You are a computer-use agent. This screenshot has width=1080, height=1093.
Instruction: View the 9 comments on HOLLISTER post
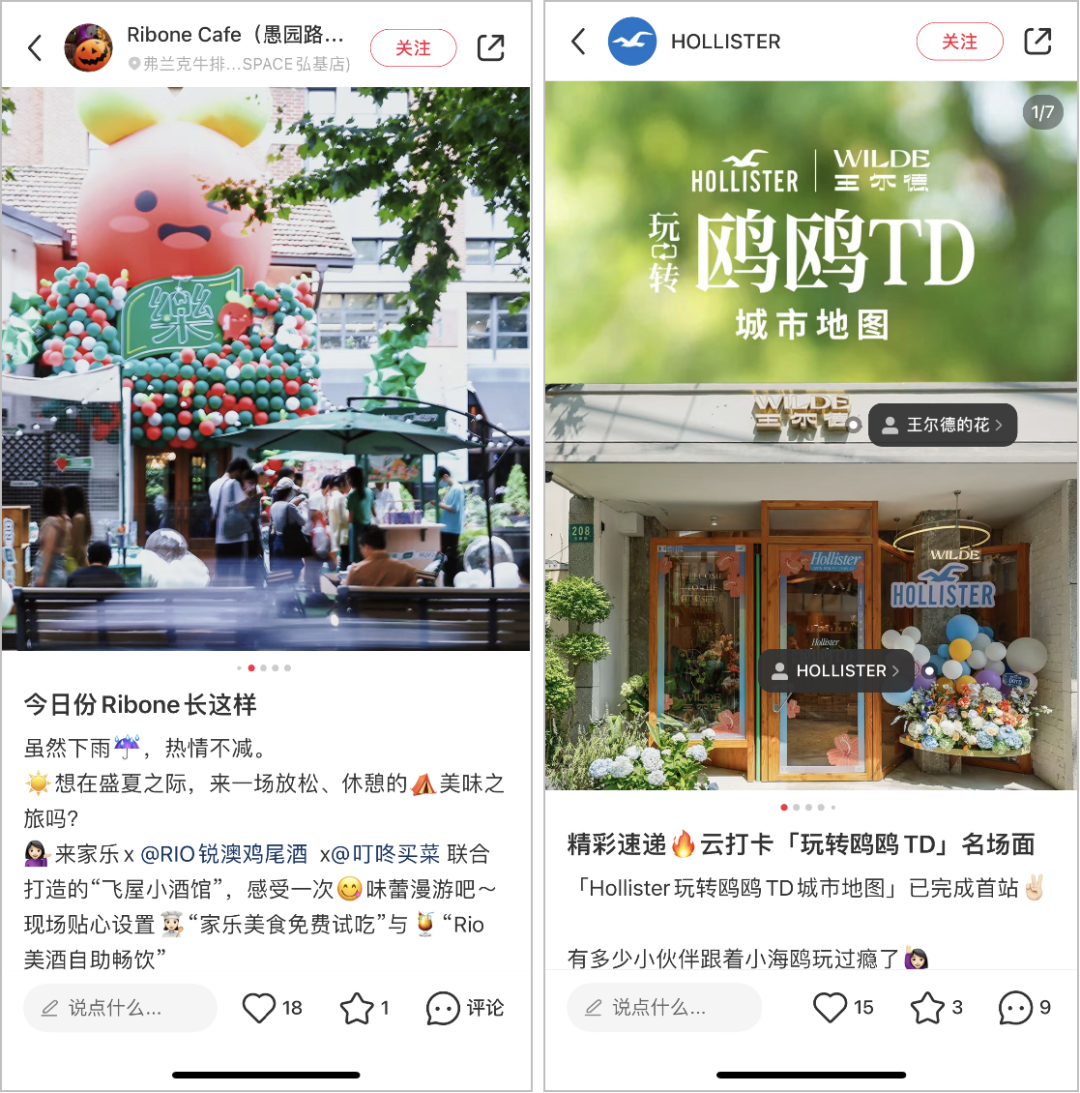pos(1015,1007)
